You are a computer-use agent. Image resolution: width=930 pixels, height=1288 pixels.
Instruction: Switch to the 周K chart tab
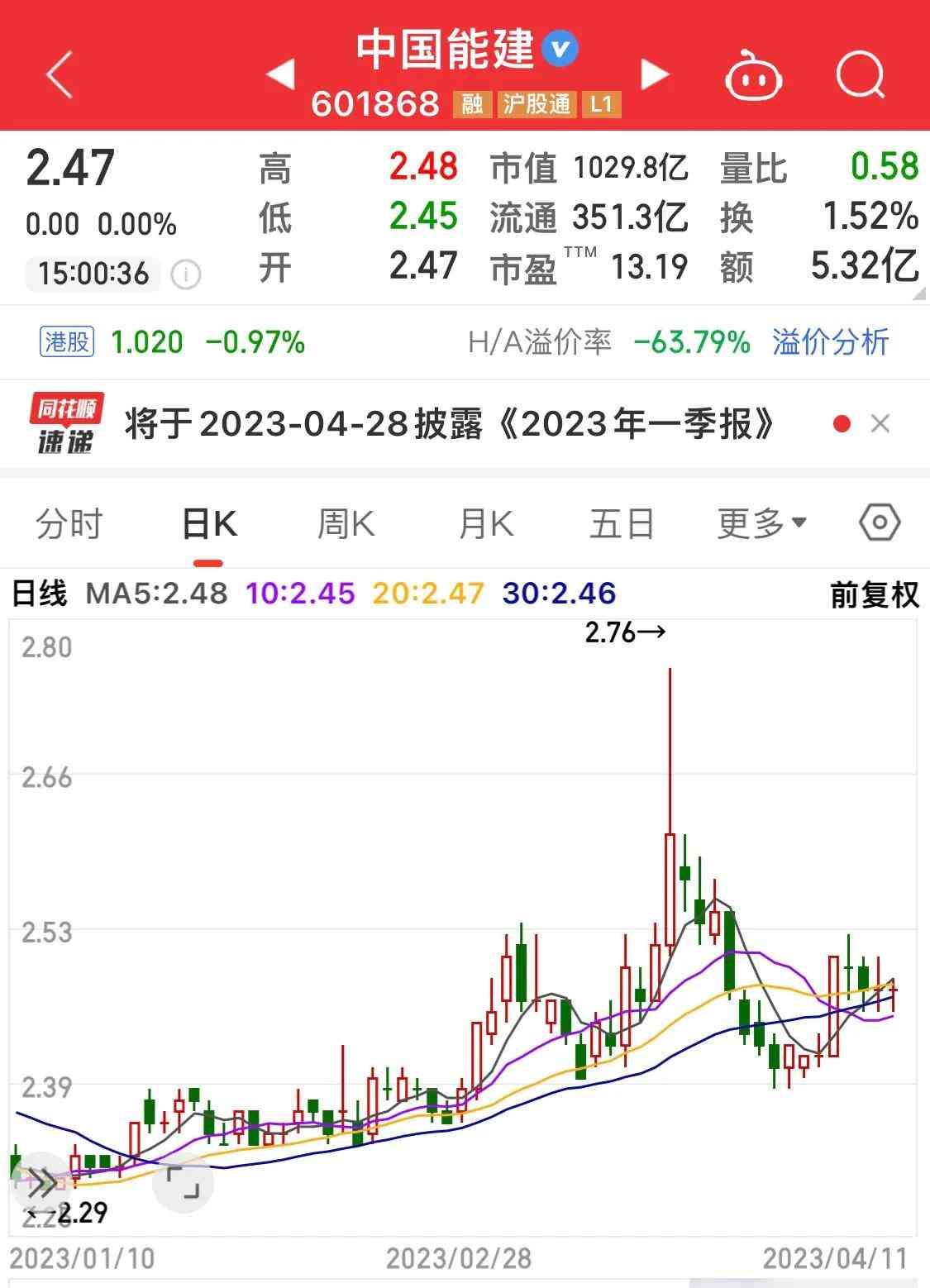(x=346, y=524)
